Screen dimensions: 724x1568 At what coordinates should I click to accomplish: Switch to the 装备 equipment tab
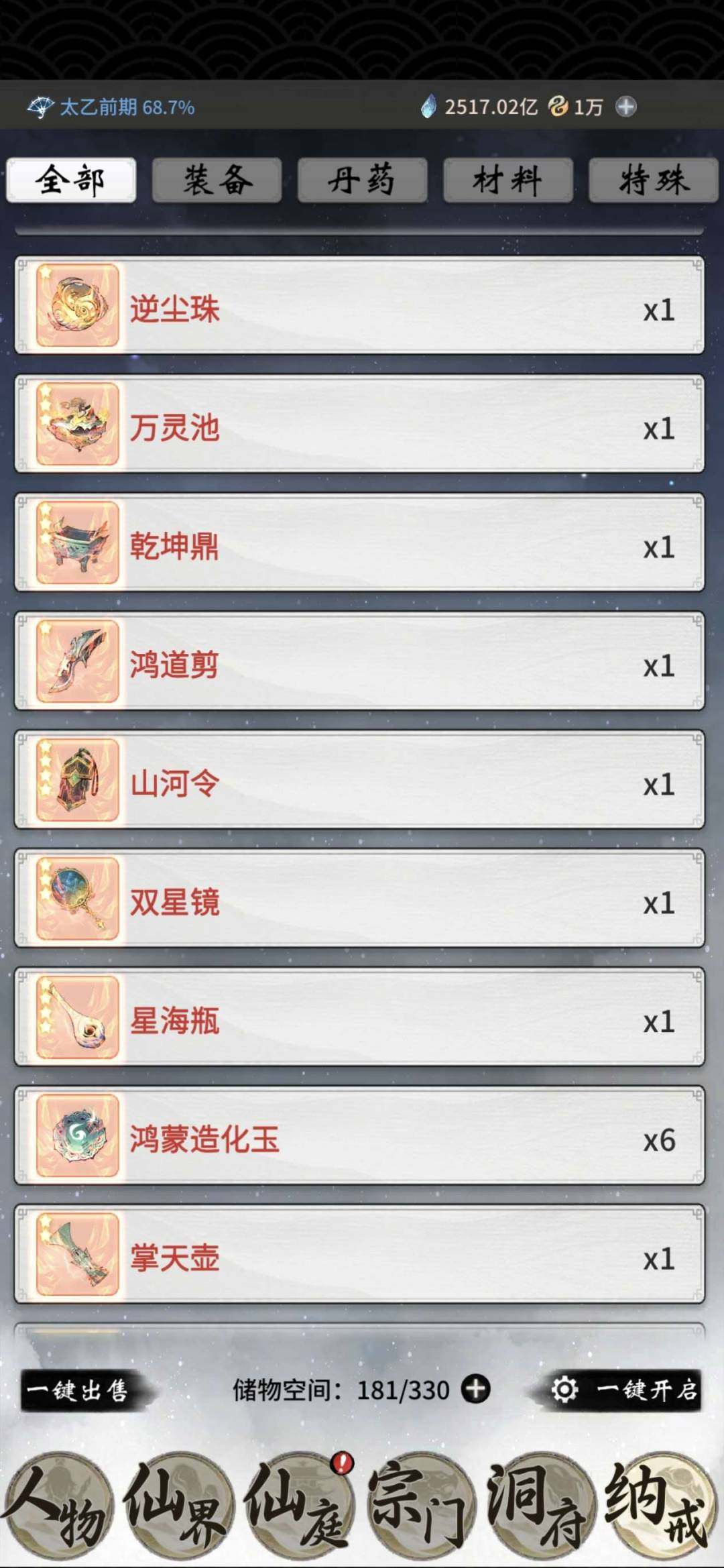(x=217, y=180)
